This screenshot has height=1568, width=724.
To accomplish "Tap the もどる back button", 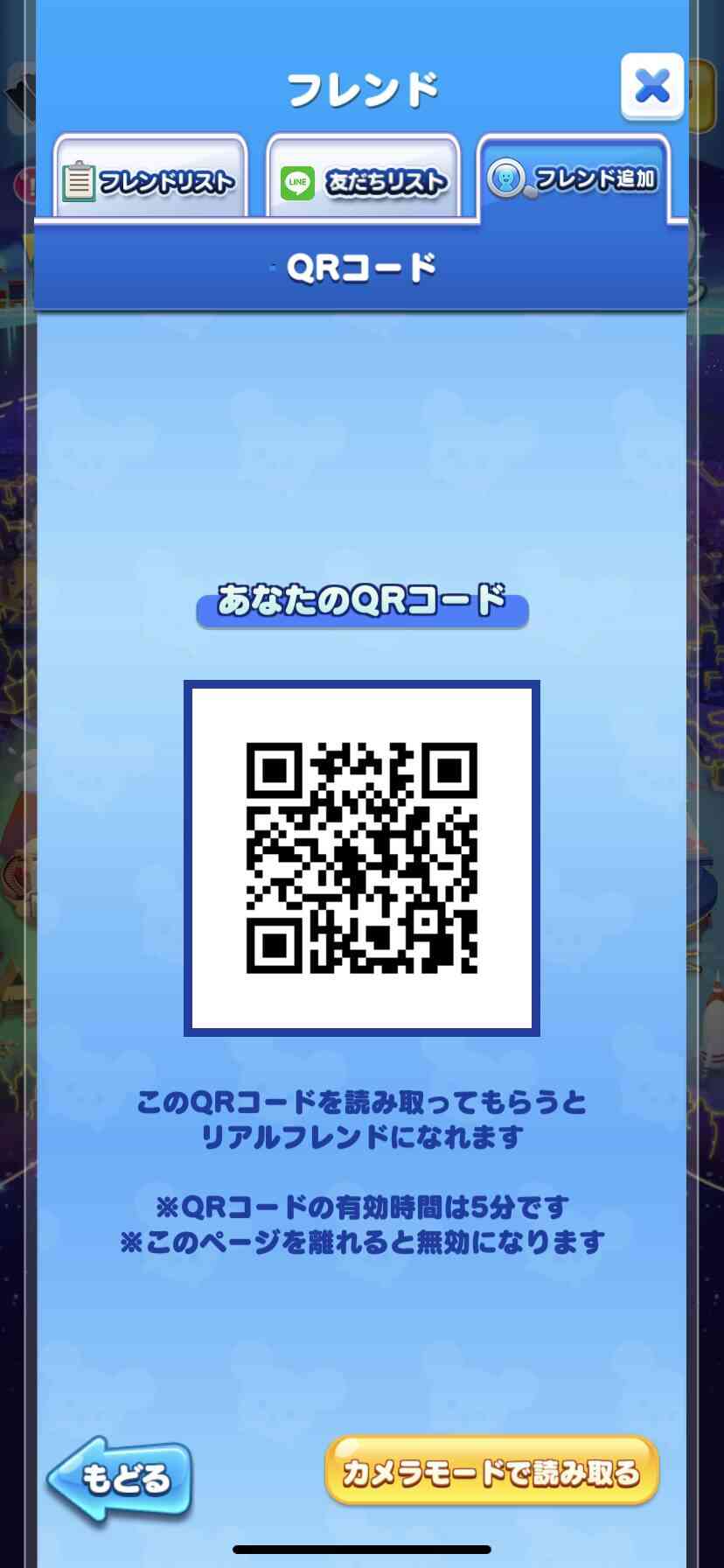I will click(119, 1478).
